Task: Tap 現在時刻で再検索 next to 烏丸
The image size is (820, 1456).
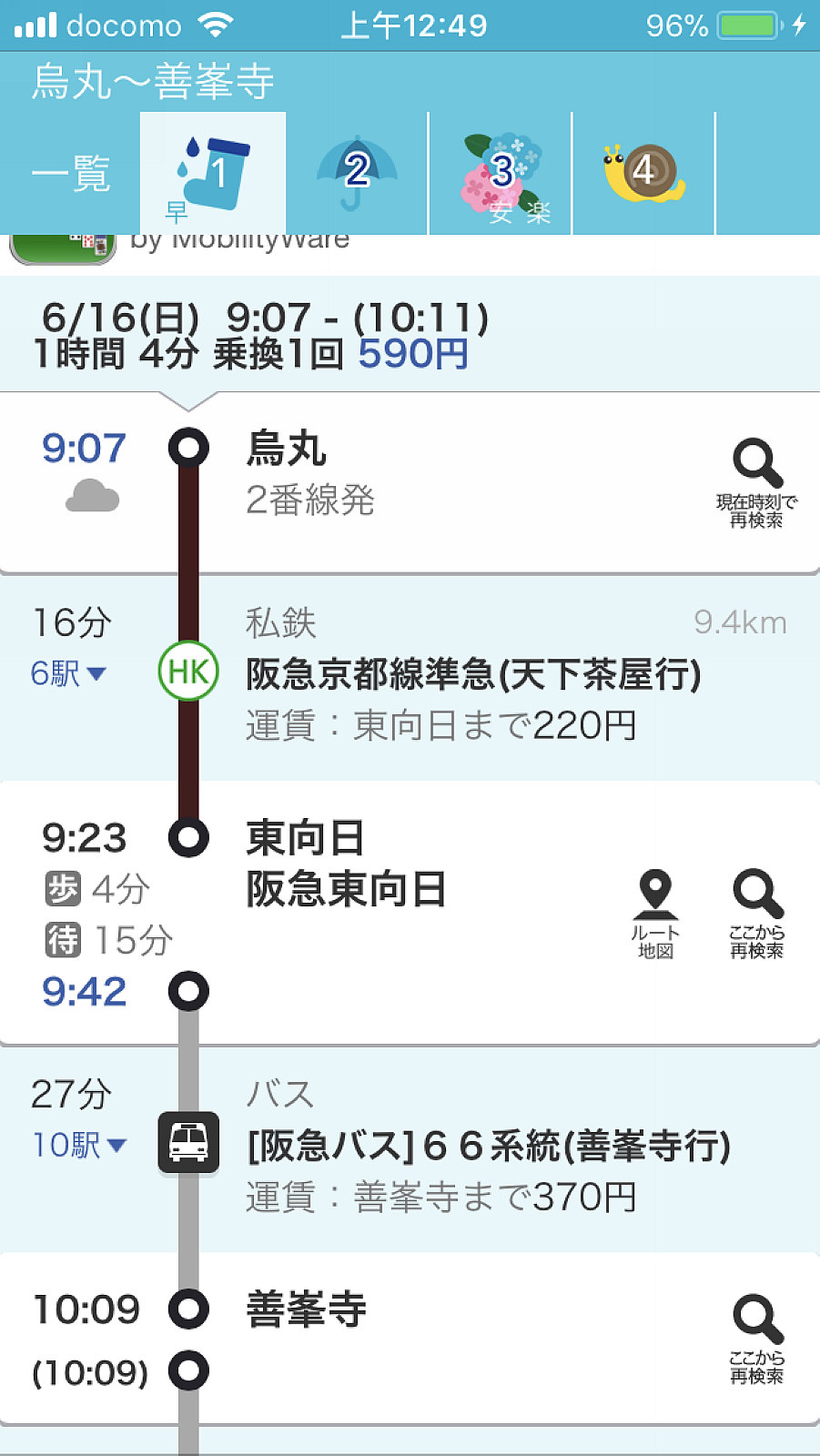Action: click(756, 484)
